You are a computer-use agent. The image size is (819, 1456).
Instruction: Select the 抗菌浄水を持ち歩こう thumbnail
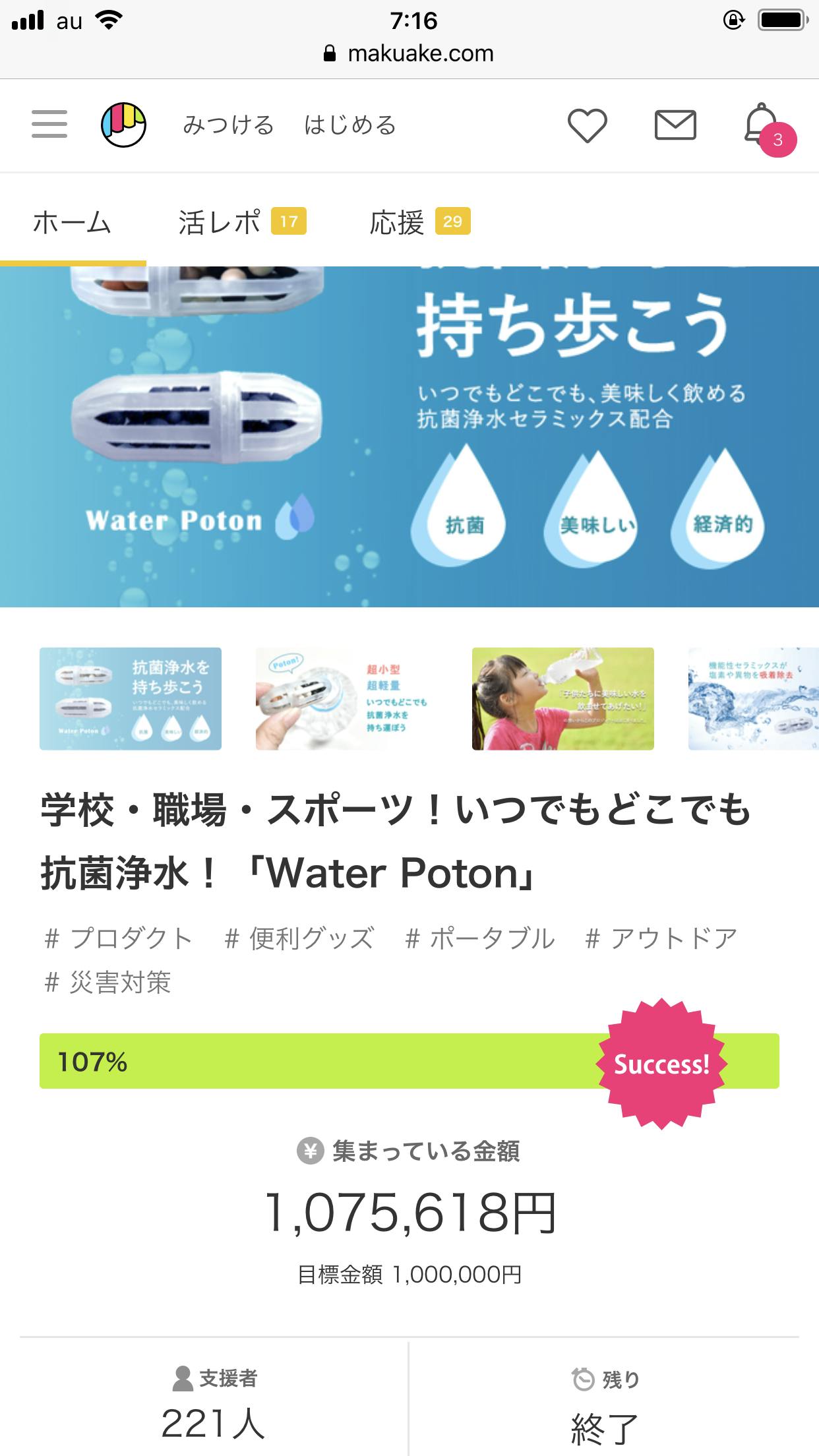coord(131,699)
